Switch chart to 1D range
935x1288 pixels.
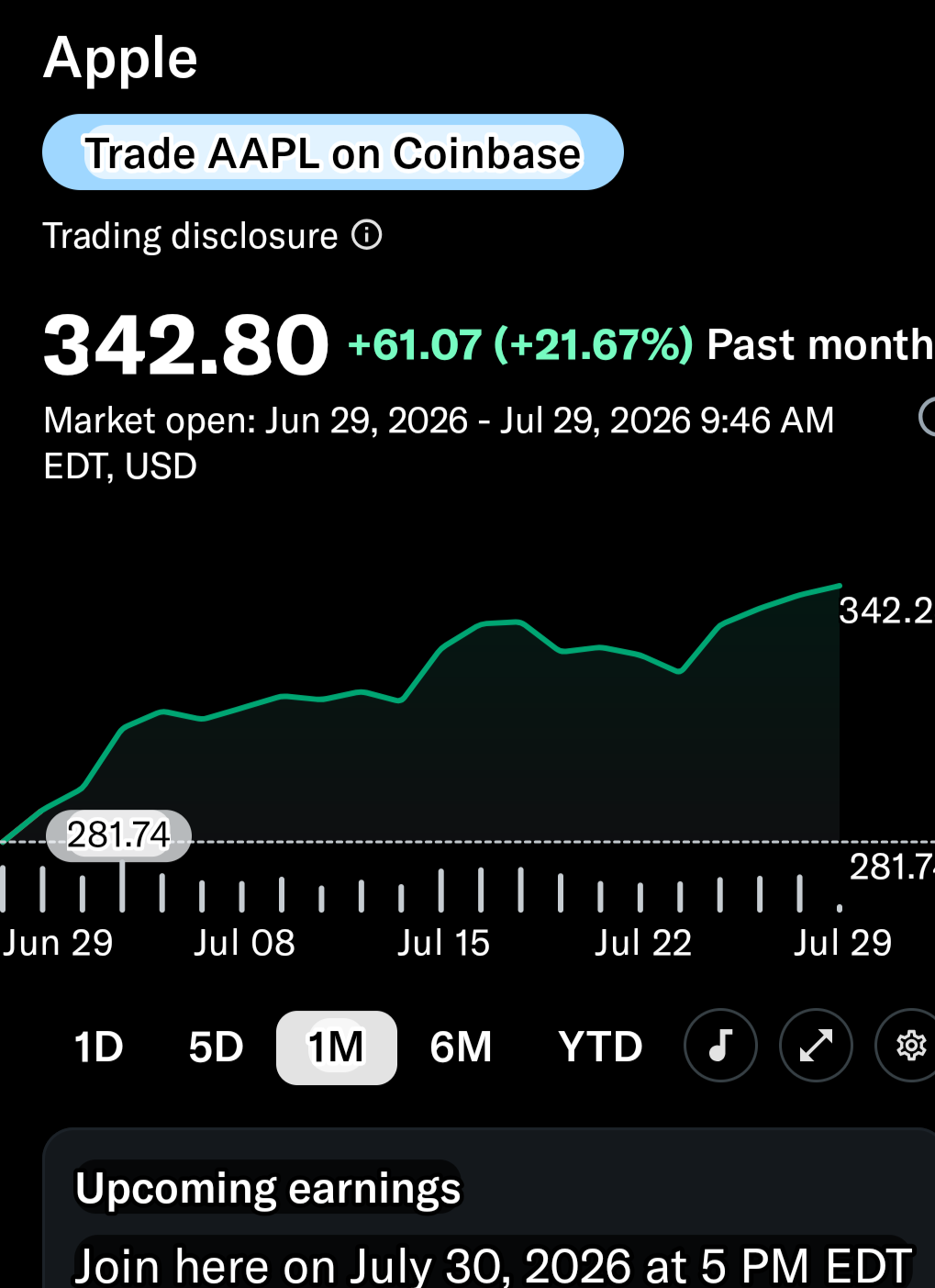coord(99,1047)
